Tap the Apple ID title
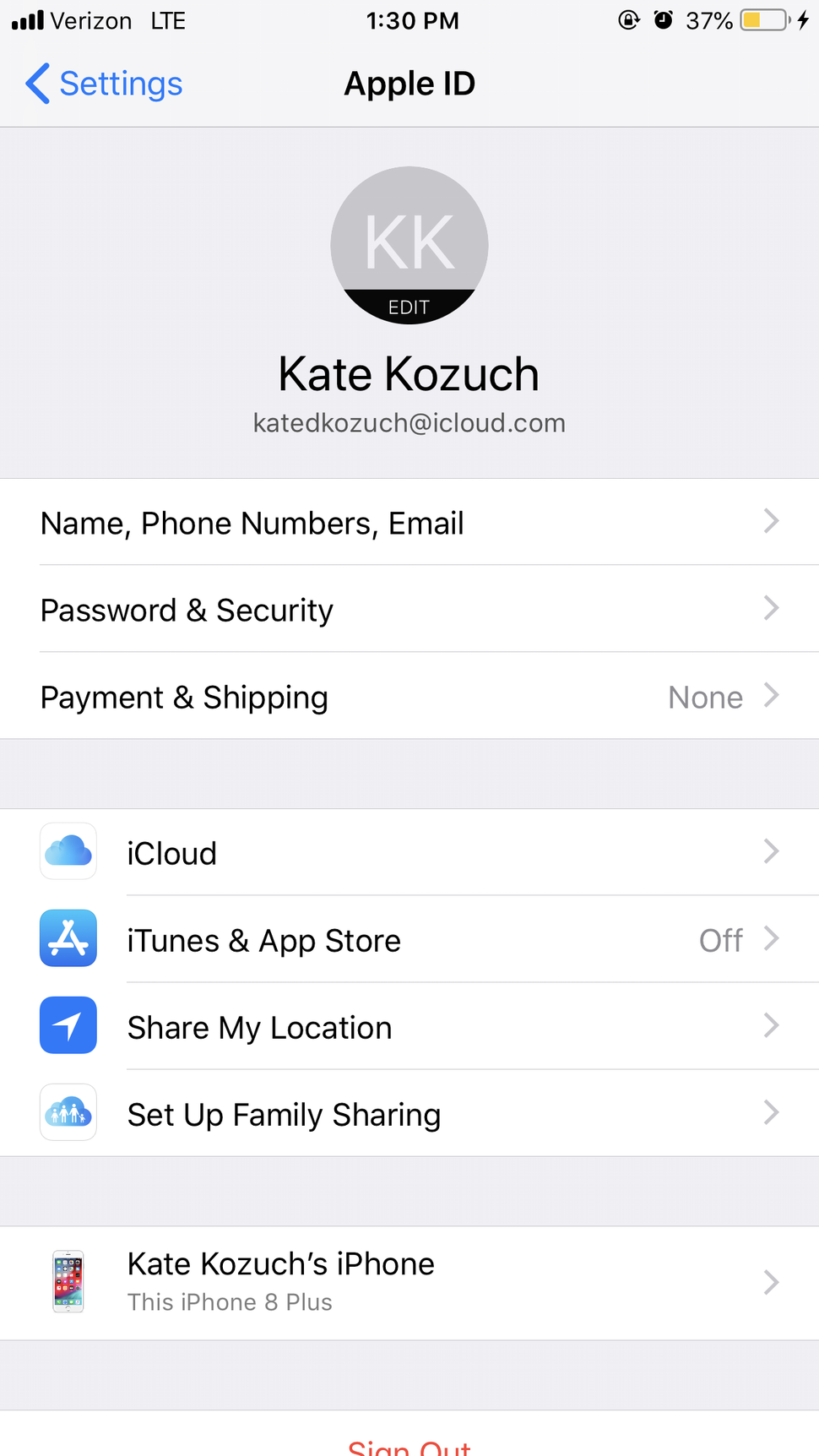The width and height of the screenshot is (819, 1456). [x=409, y=84]
